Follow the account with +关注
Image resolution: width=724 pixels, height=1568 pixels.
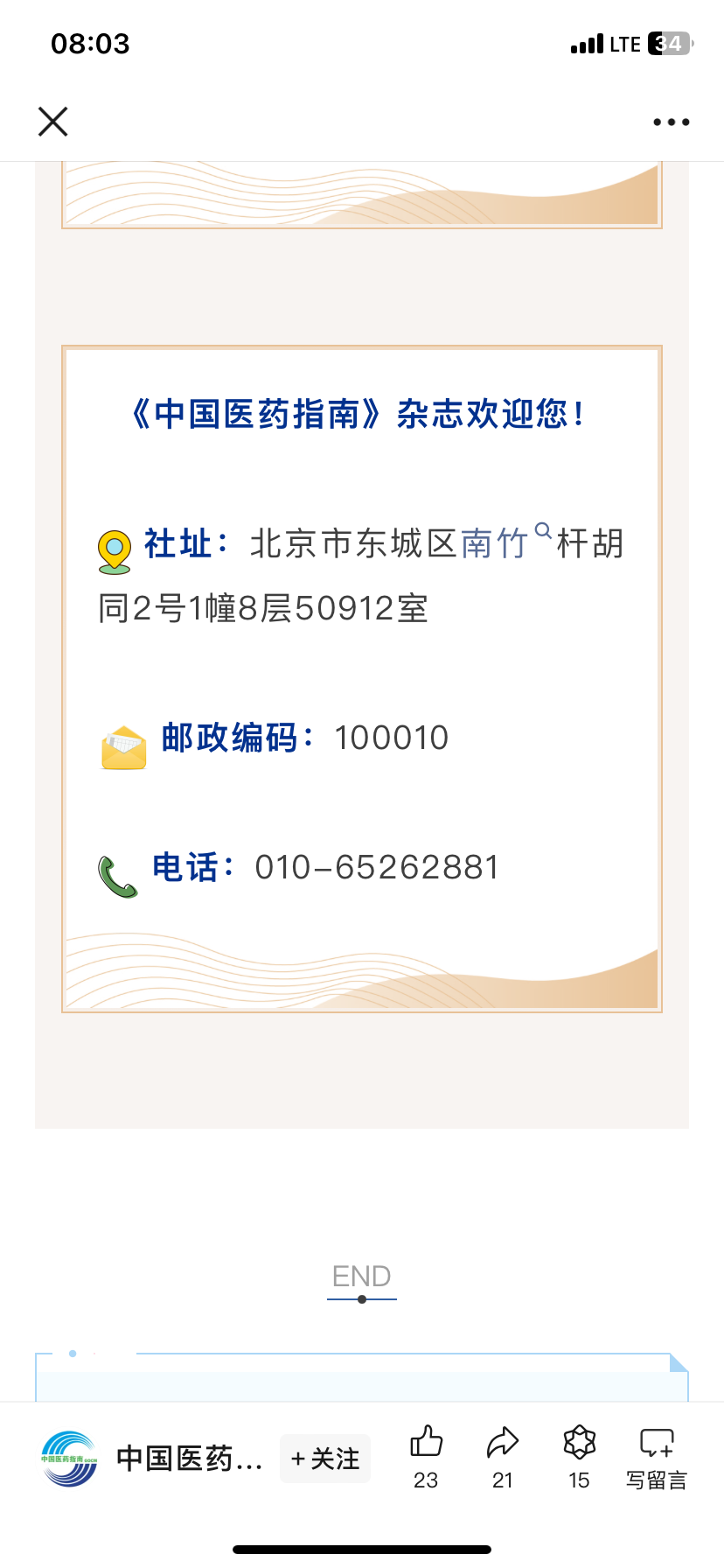pyautogui.click(x=325, y=1459)
